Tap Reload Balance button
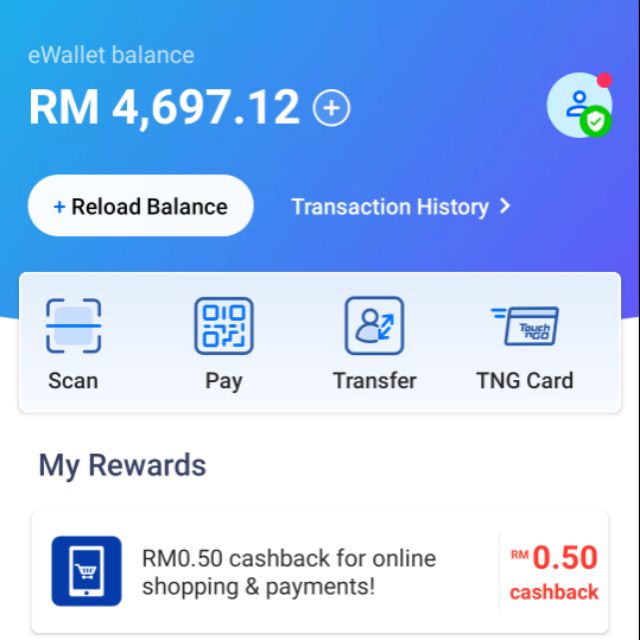640x640 pixels. click(x=140, y=207)
